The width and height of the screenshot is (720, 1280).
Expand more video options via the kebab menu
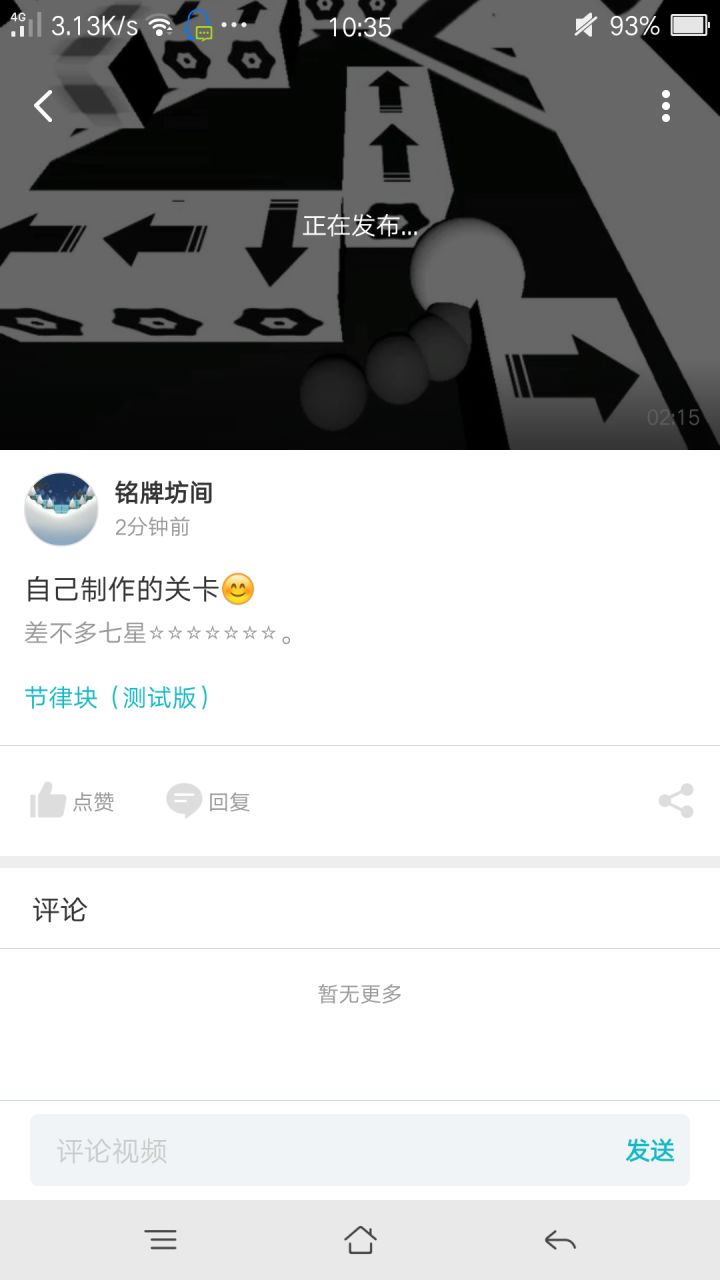pyautogui.click(x=667, y=105)
